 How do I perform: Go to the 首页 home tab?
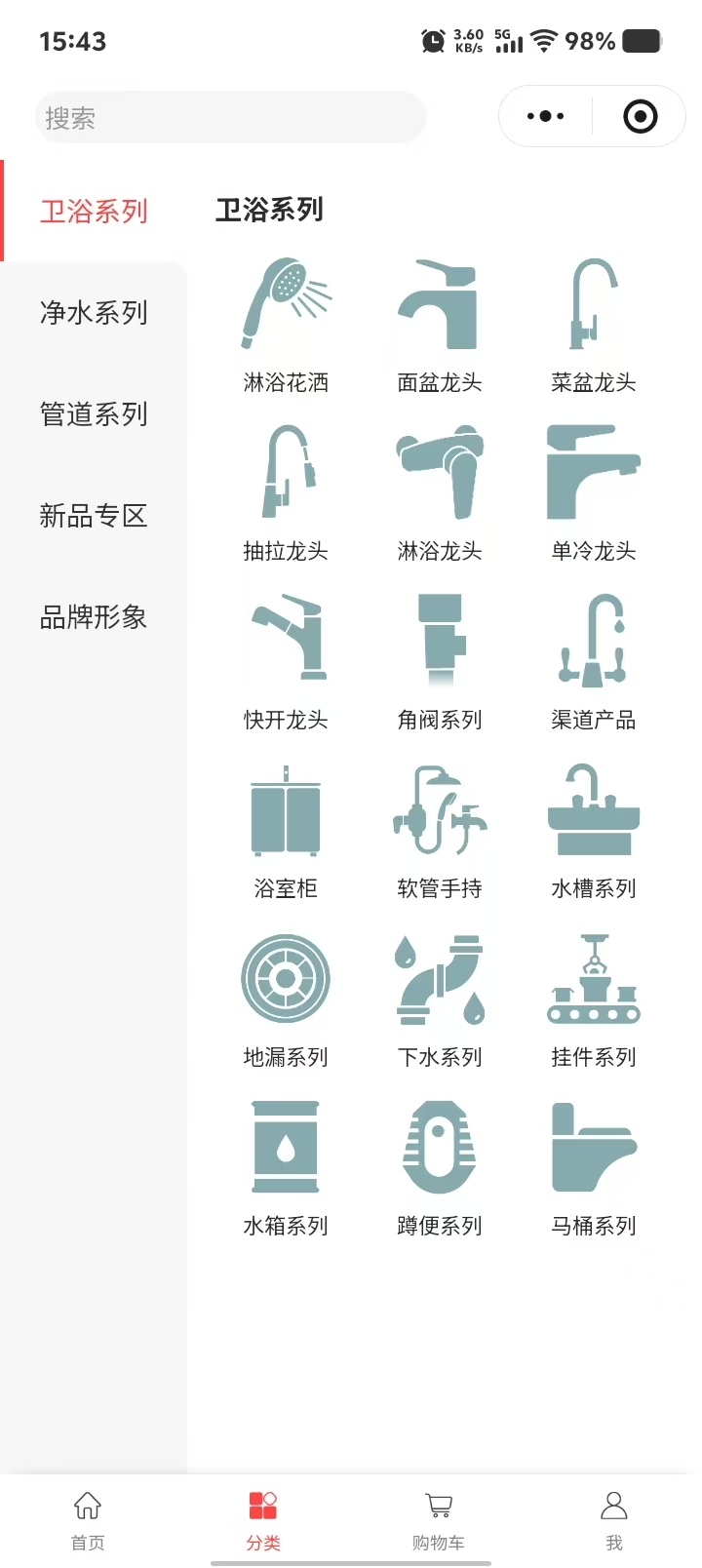pos(88,1519)
